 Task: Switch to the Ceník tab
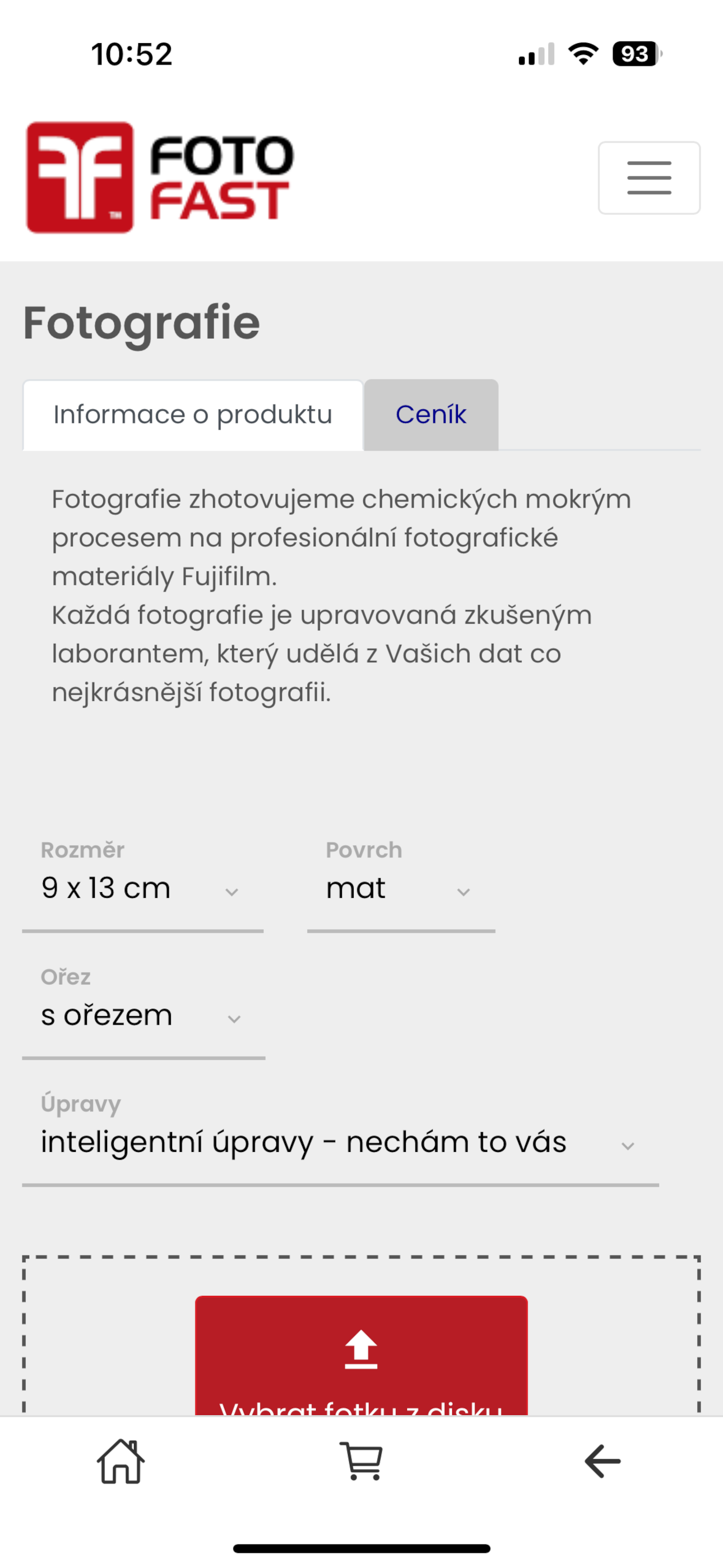coord(430,414)
